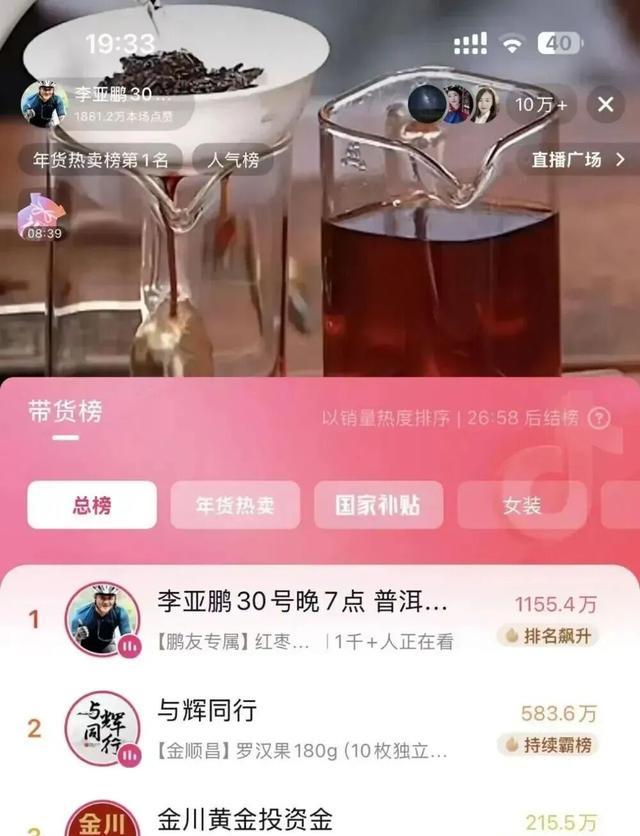Open 金川黄金投资金 ranking entry

pyautogui.click(x=245, y=819)
